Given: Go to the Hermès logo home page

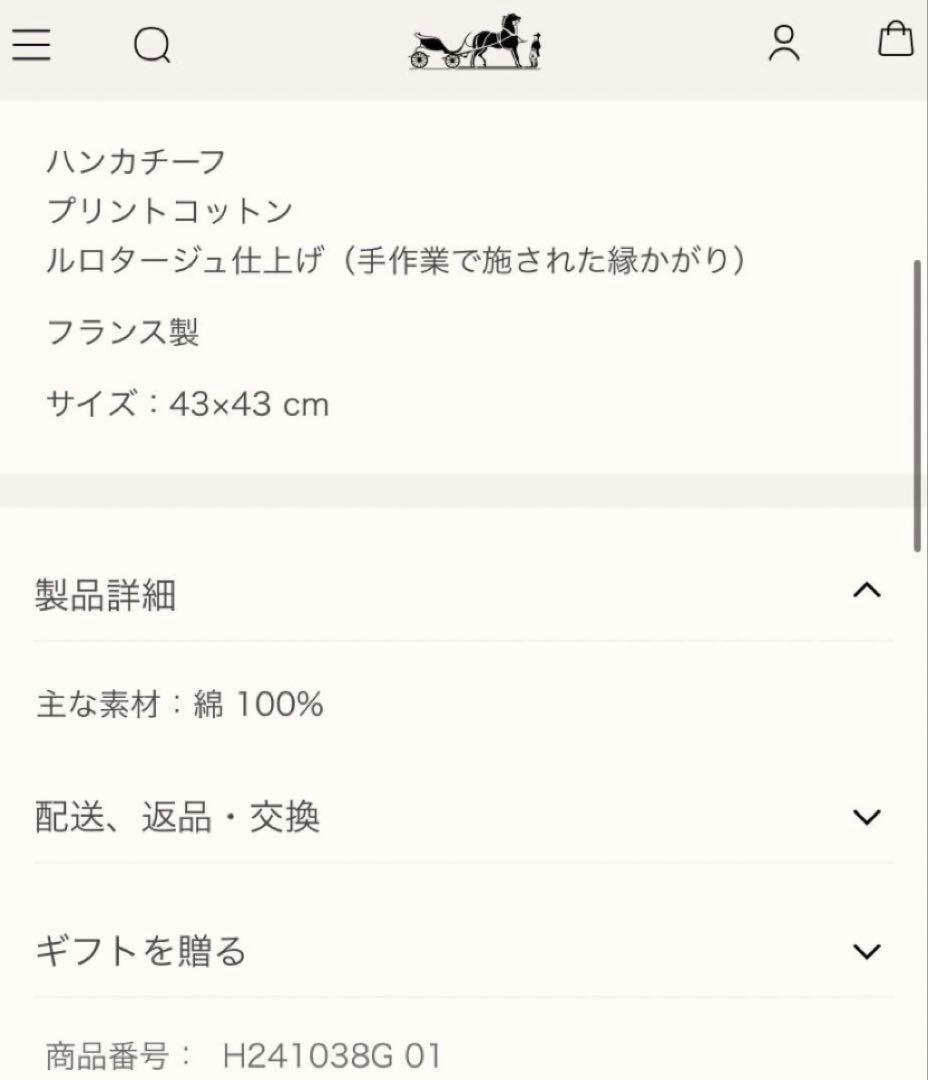Looking at the screenshot, I should pos(475,44).
